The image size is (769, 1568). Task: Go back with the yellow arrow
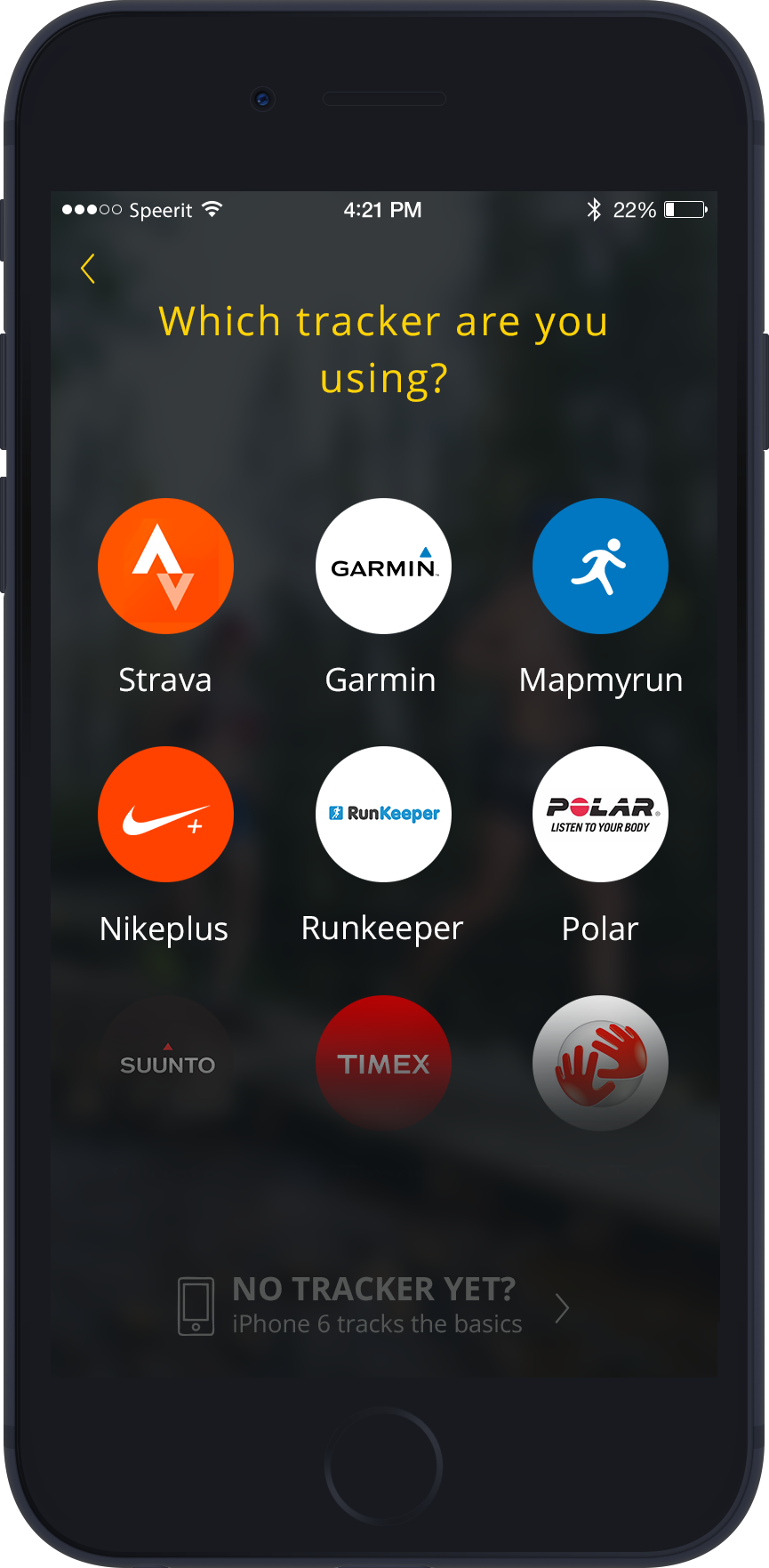[88, 269]
